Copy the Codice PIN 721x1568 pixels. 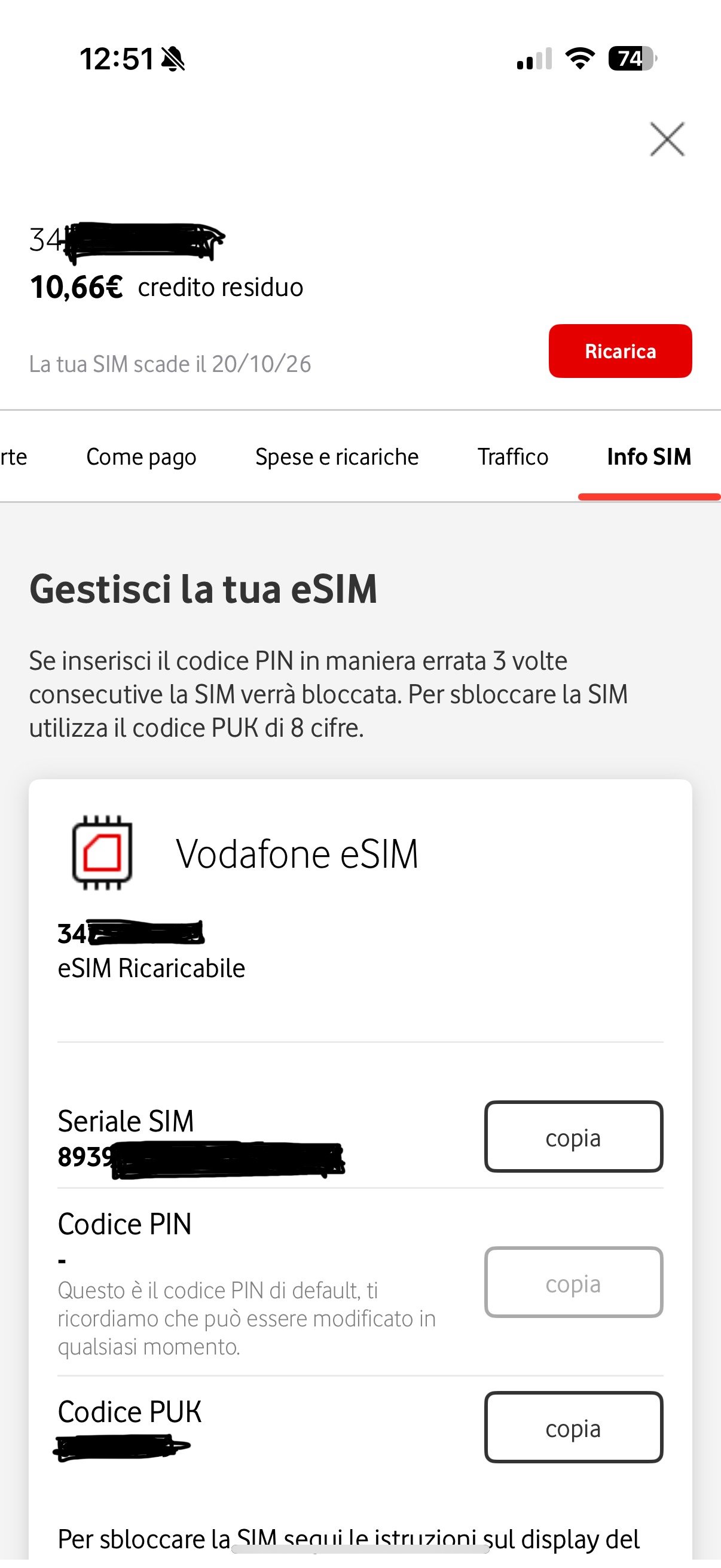click(573, 1283)
